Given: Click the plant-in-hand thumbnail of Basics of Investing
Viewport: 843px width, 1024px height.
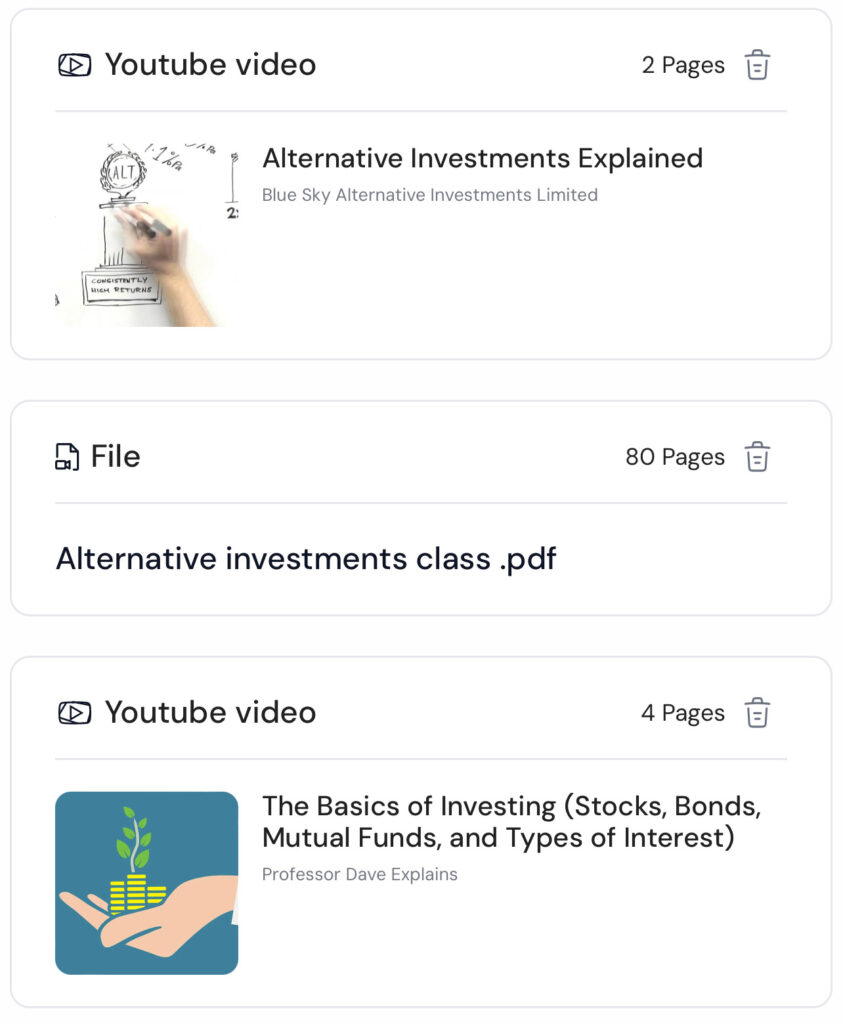Looking at the screenshot, I should (147, 881).
